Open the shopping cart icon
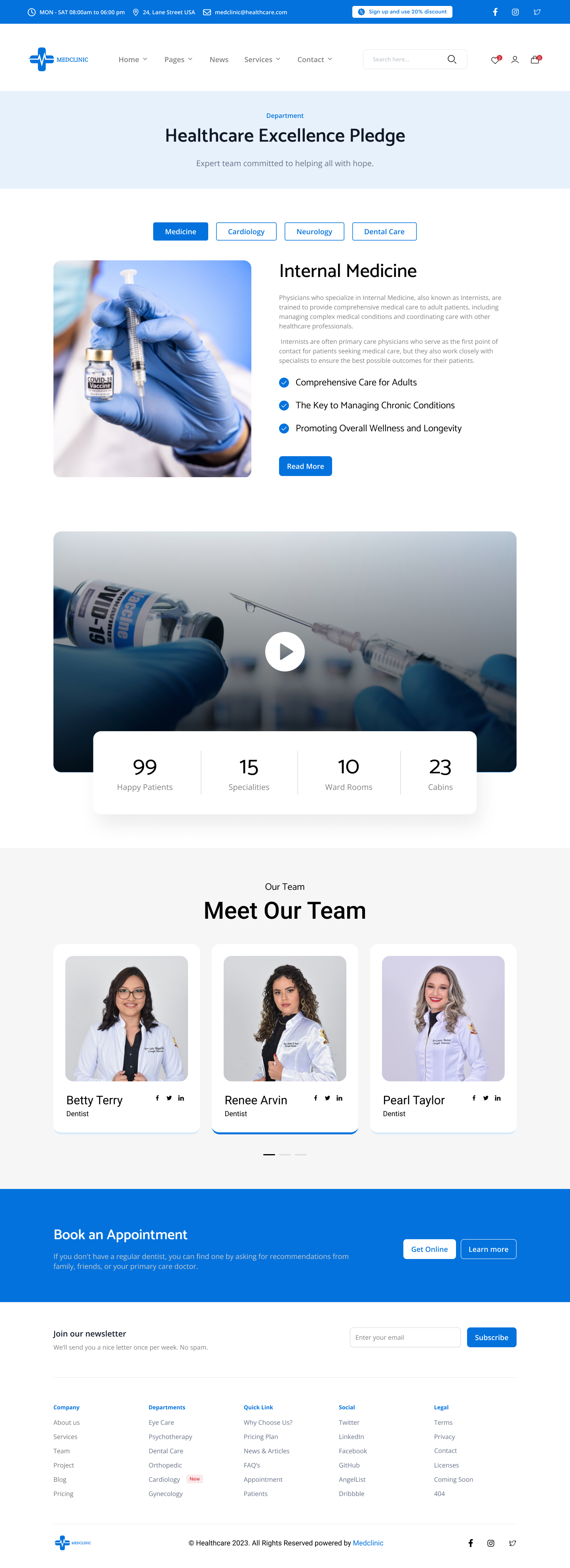The height and width of the screenshot is (1568, 570). click(534, 59)
